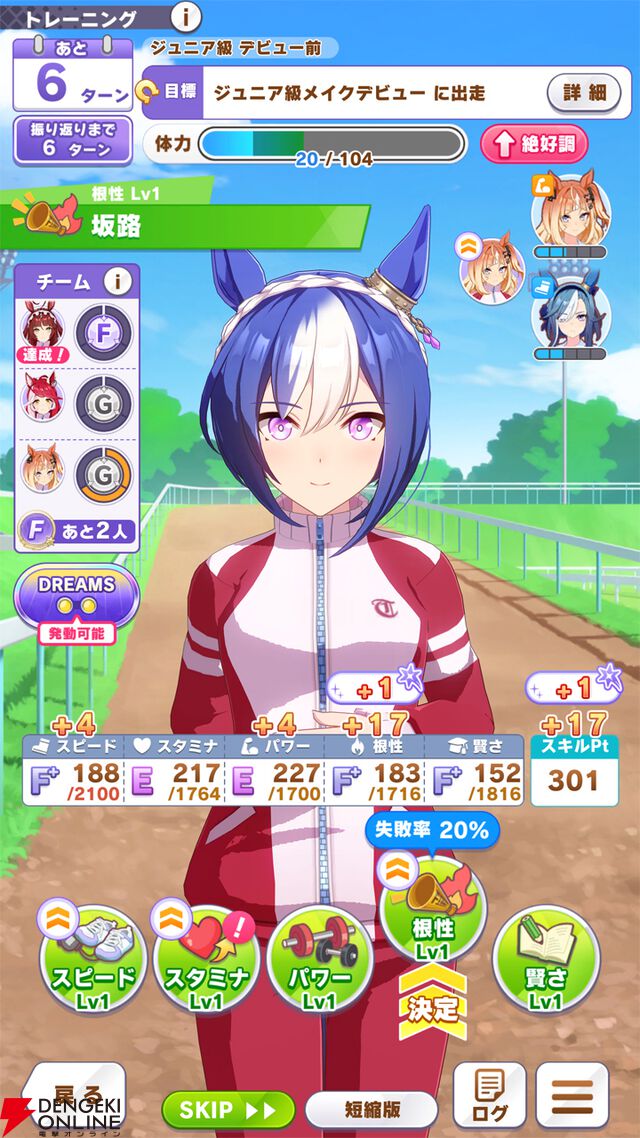640x1138 pixels.
Task: Open the チーム info icon
Action: (x=117, y=282)
